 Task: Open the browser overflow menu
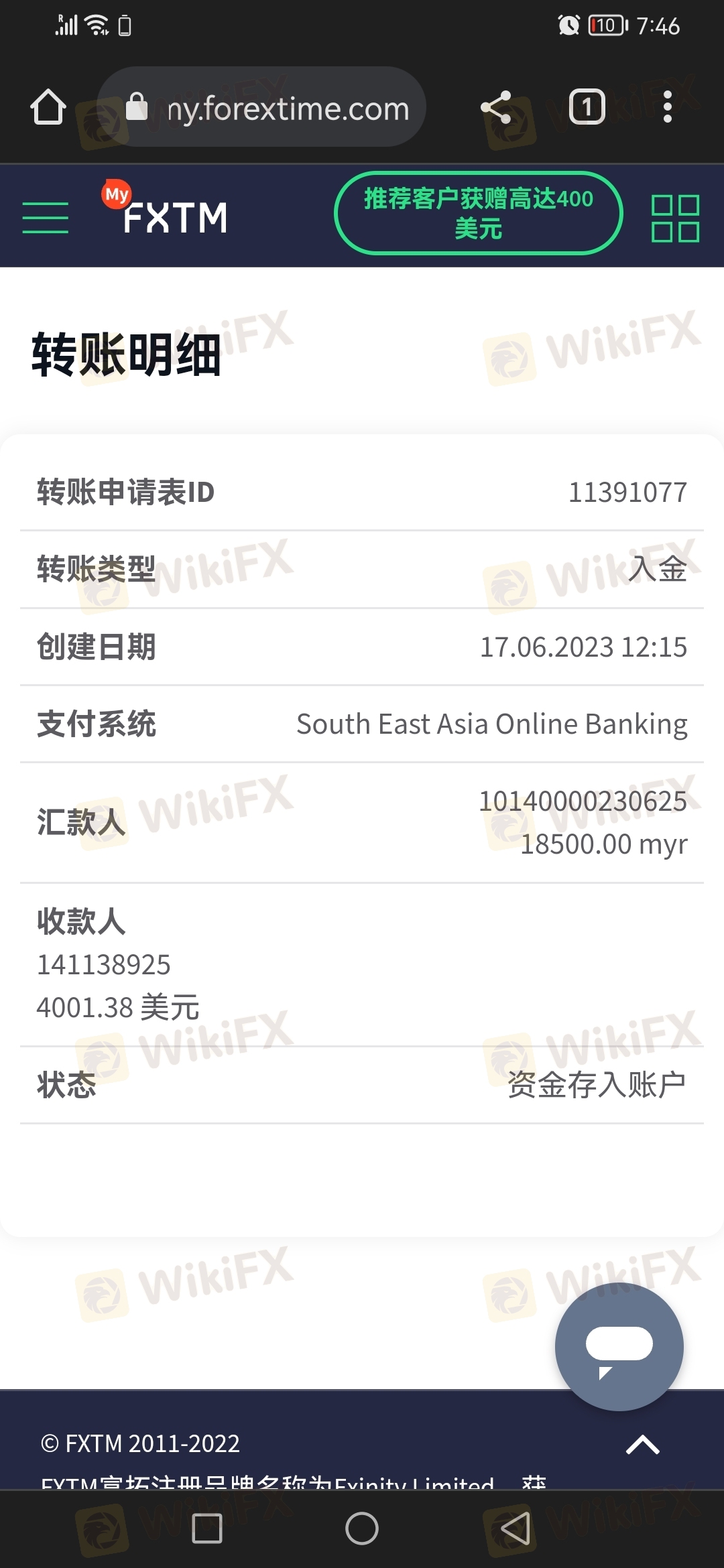667,107
